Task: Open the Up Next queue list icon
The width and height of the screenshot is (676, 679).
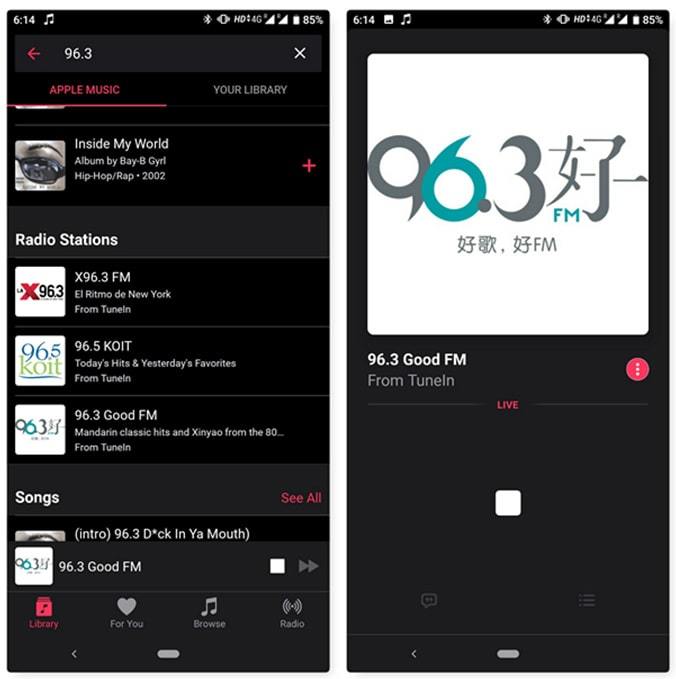Action: click(587, 600)
